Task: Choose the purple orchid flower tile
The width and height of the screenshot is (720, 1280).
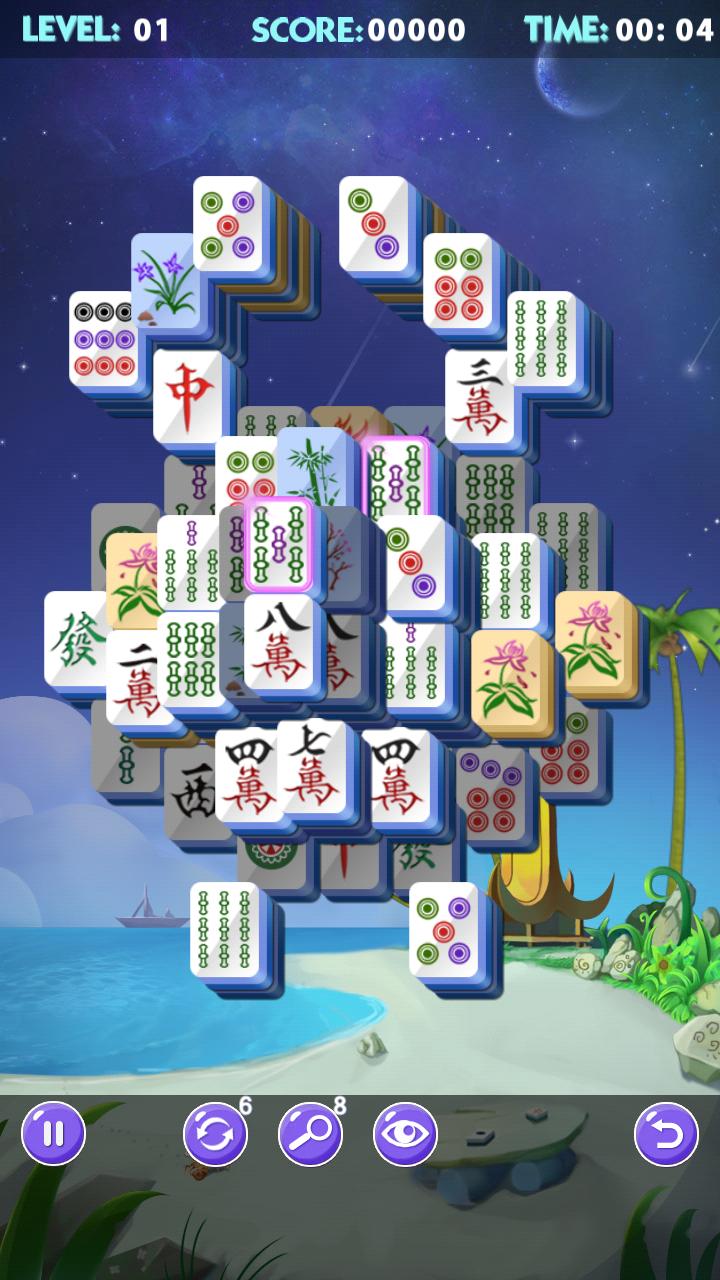Action: coord(163,282)
